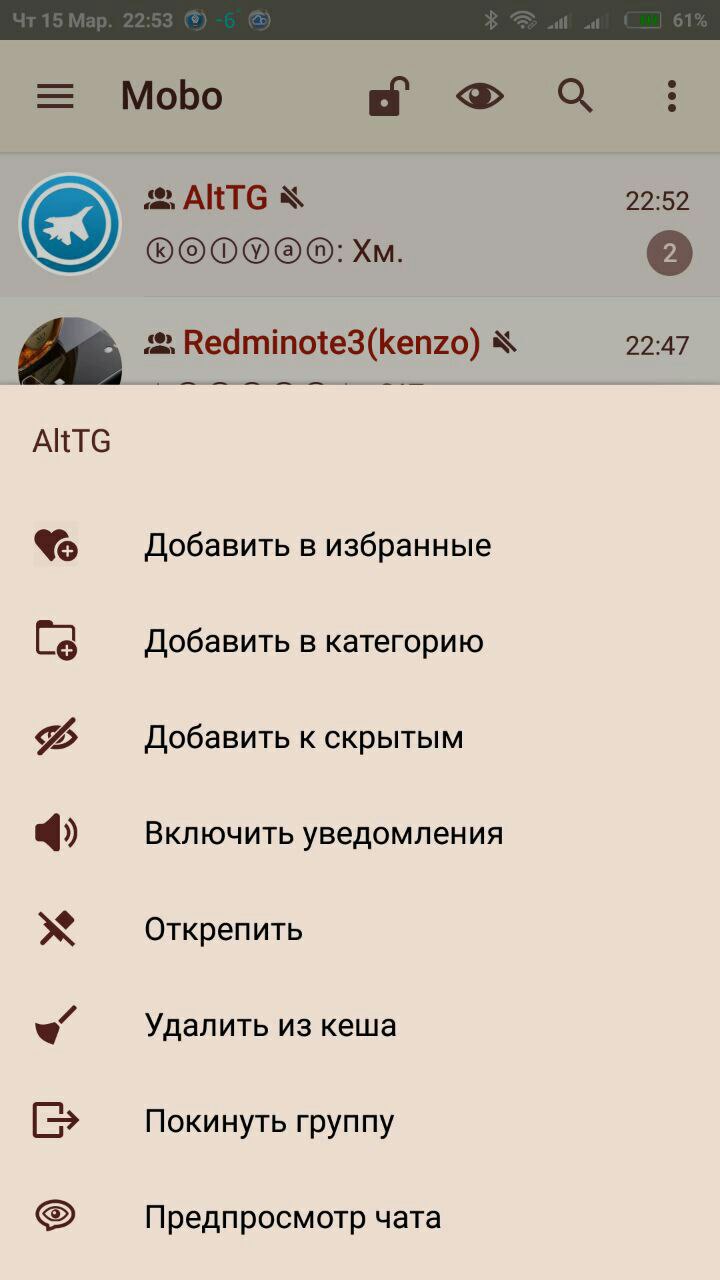Open the three-dot overflow menu

pyautogui.click(x=671, y=96)
